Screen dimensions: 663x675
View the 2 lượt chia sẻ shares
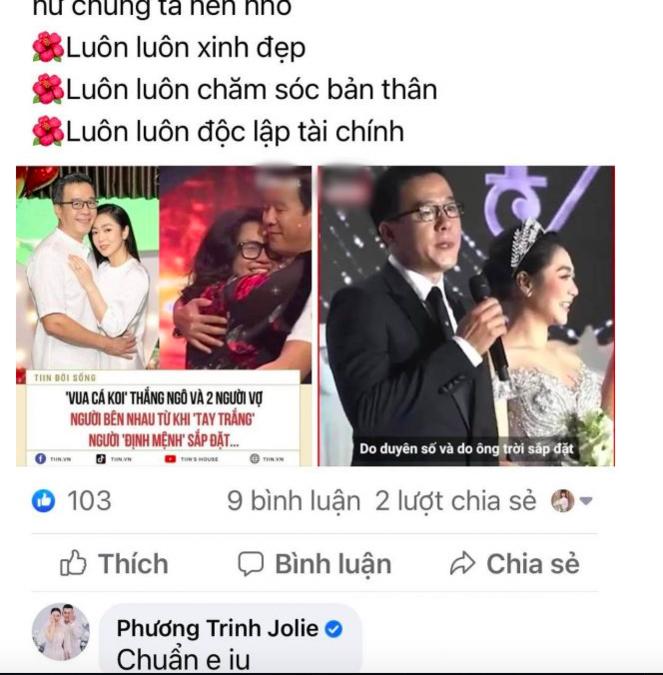[455, 501]
